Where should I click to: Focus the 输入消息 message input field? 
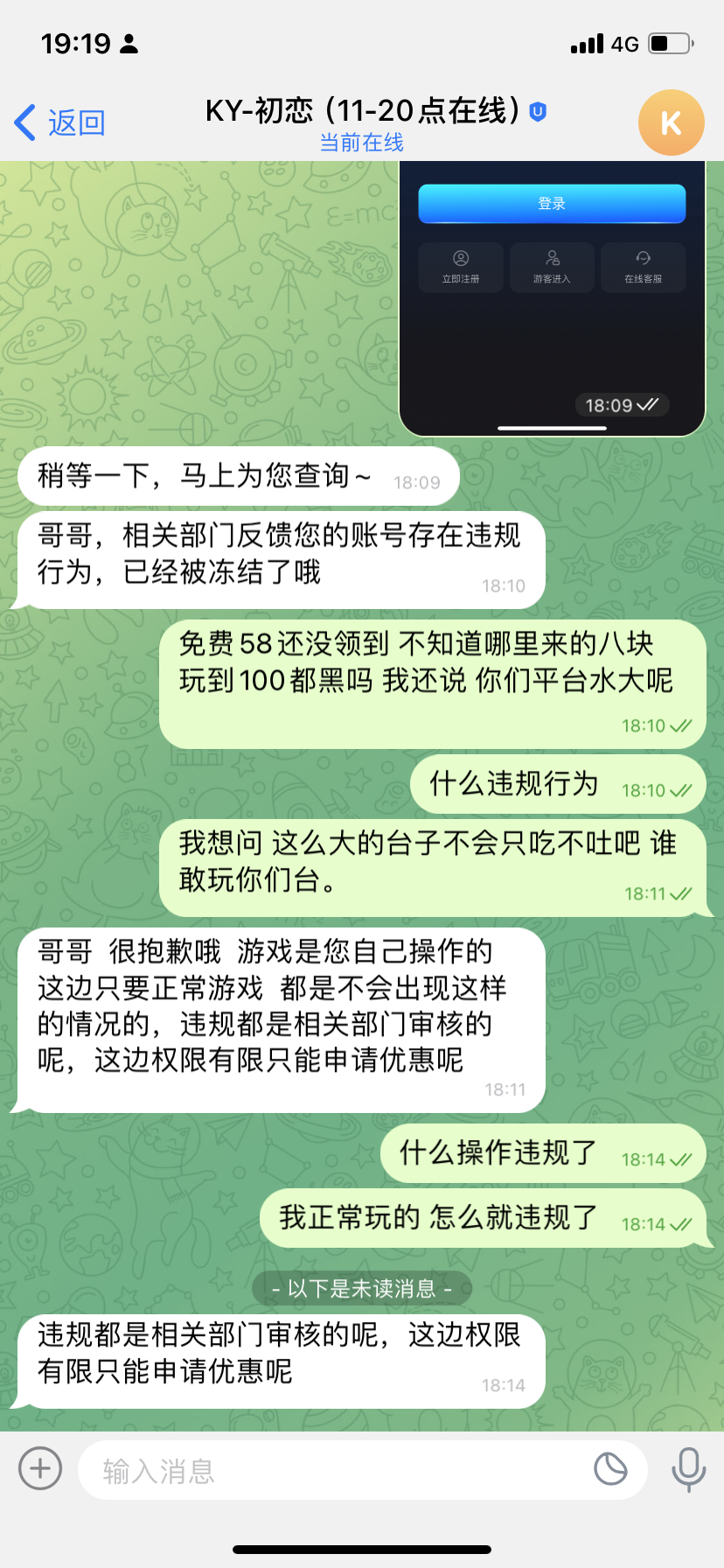[332, 1471]
